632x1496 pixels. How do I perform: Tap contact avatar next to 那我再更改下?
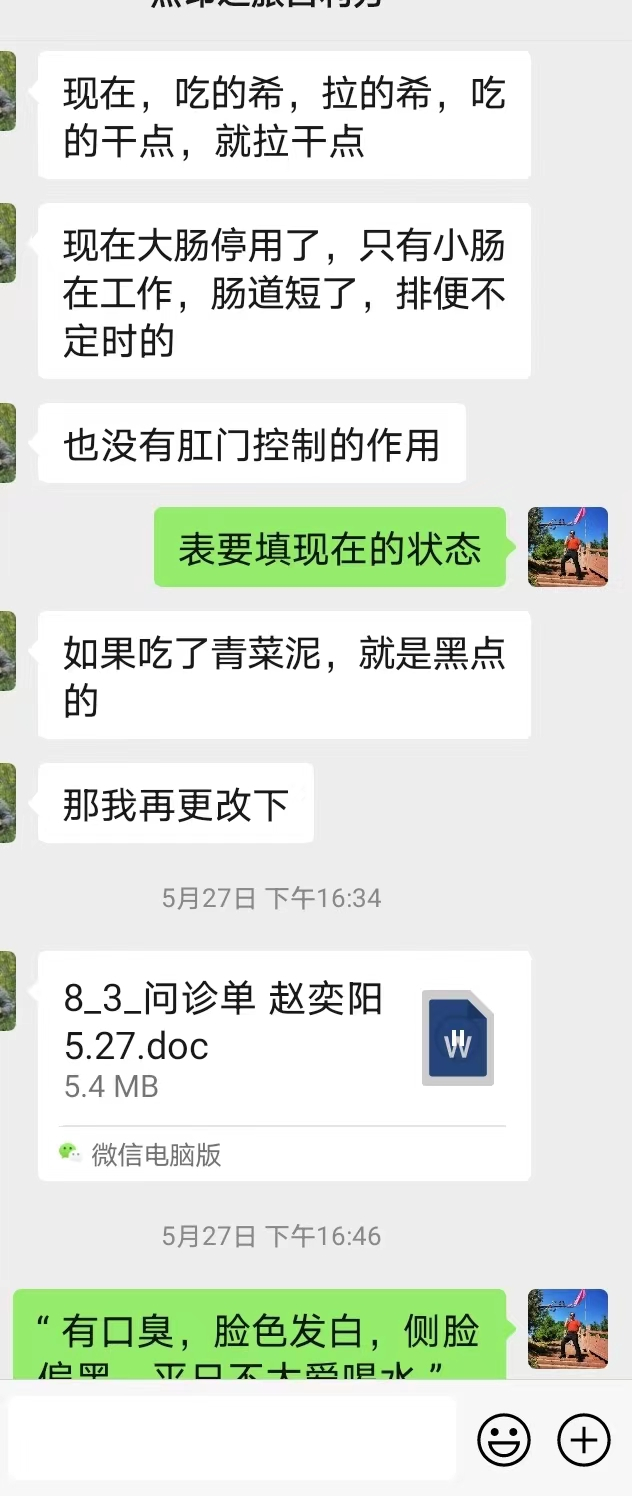pos(7,803)
